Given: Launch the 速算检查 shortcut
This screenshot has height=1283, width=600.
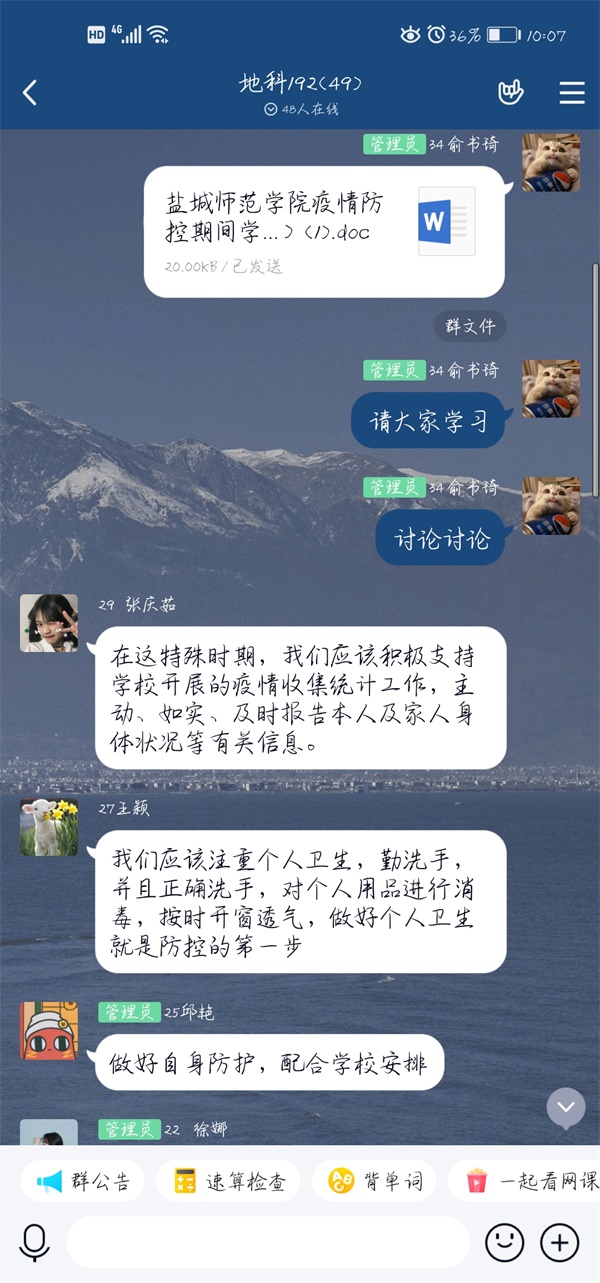Looking at the screenshot, I should click(x=230, y=1181).
